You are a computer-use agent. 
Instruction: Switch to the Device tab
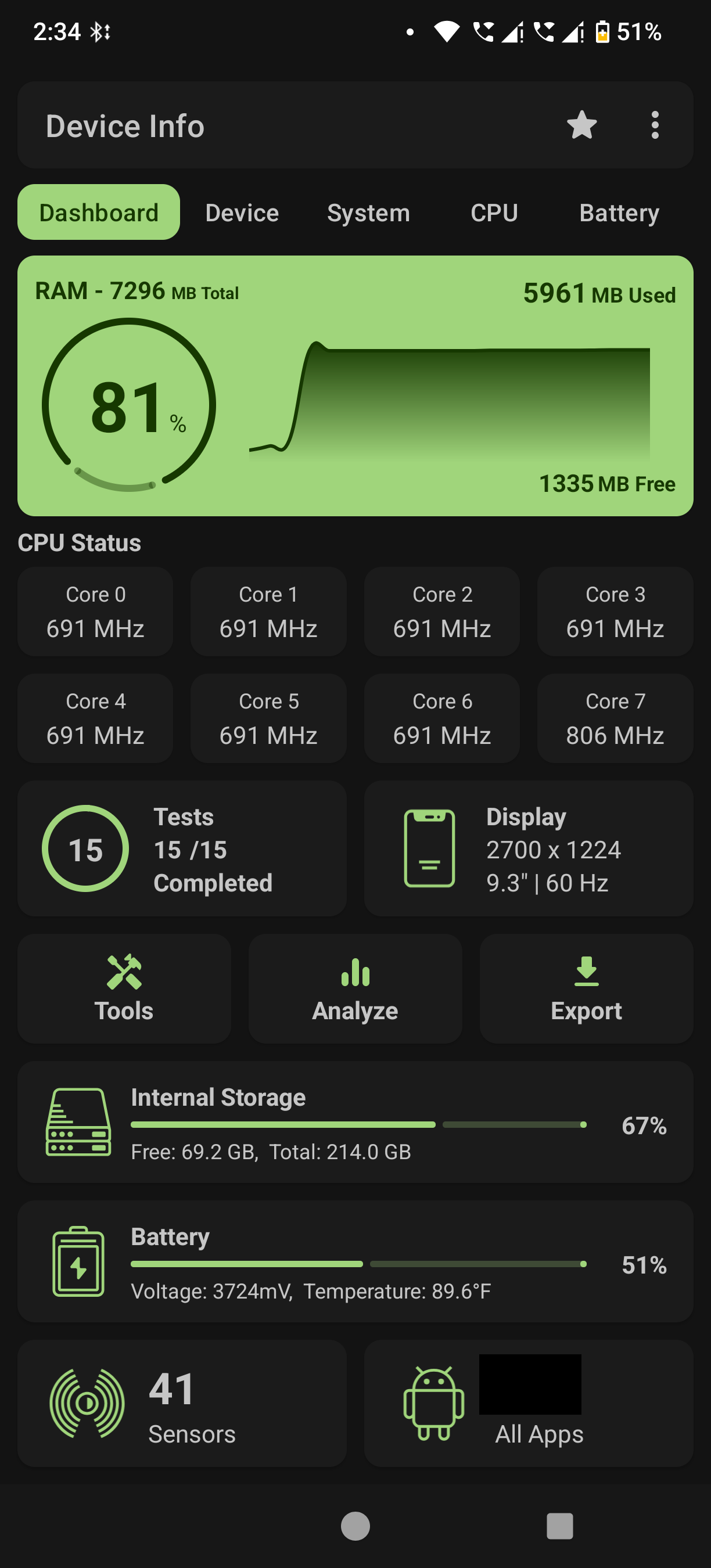tap(242, 213)
